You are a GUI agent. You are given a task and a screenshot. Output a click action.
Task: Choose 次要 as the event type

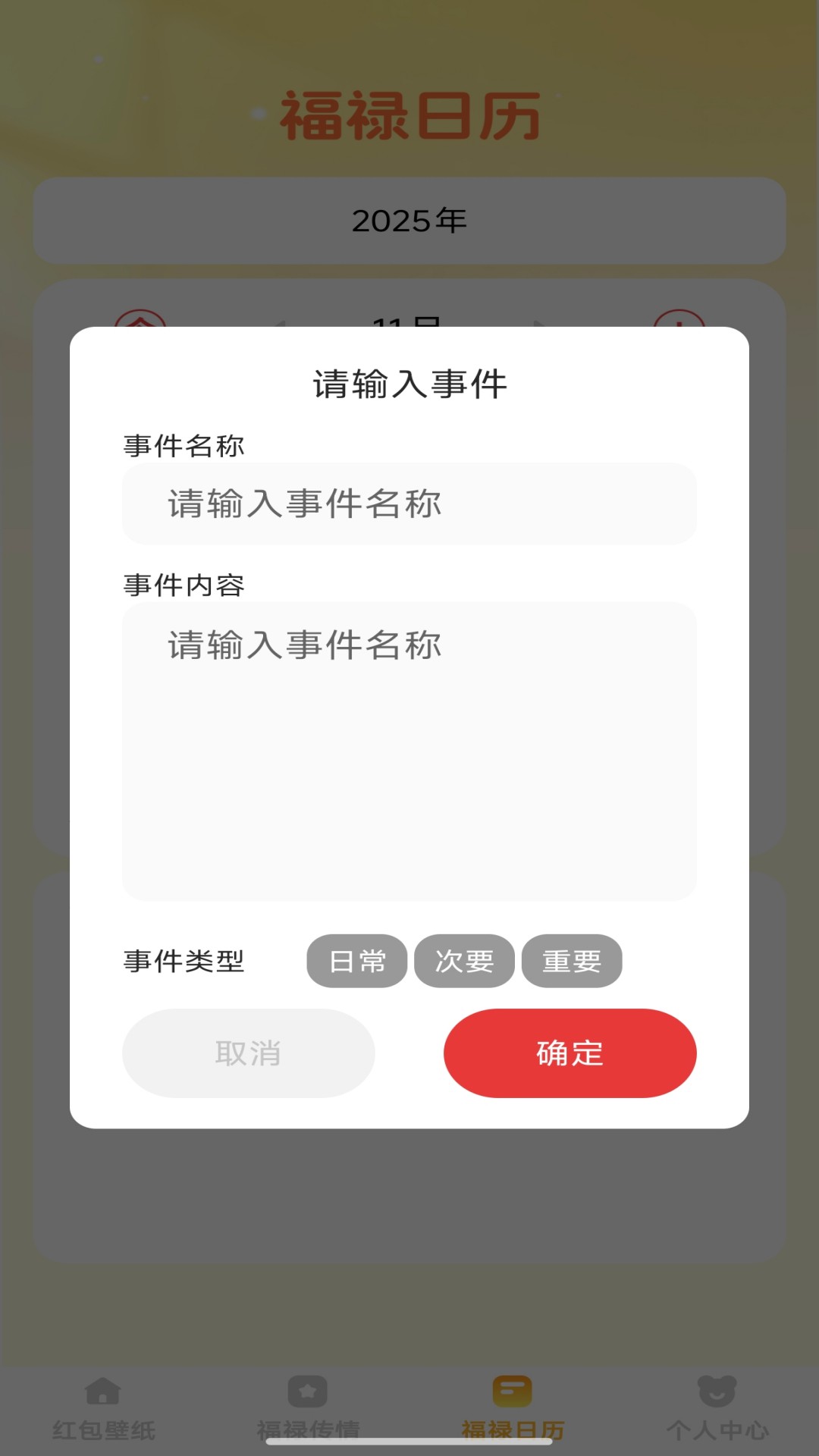click(x=464, y=961)
